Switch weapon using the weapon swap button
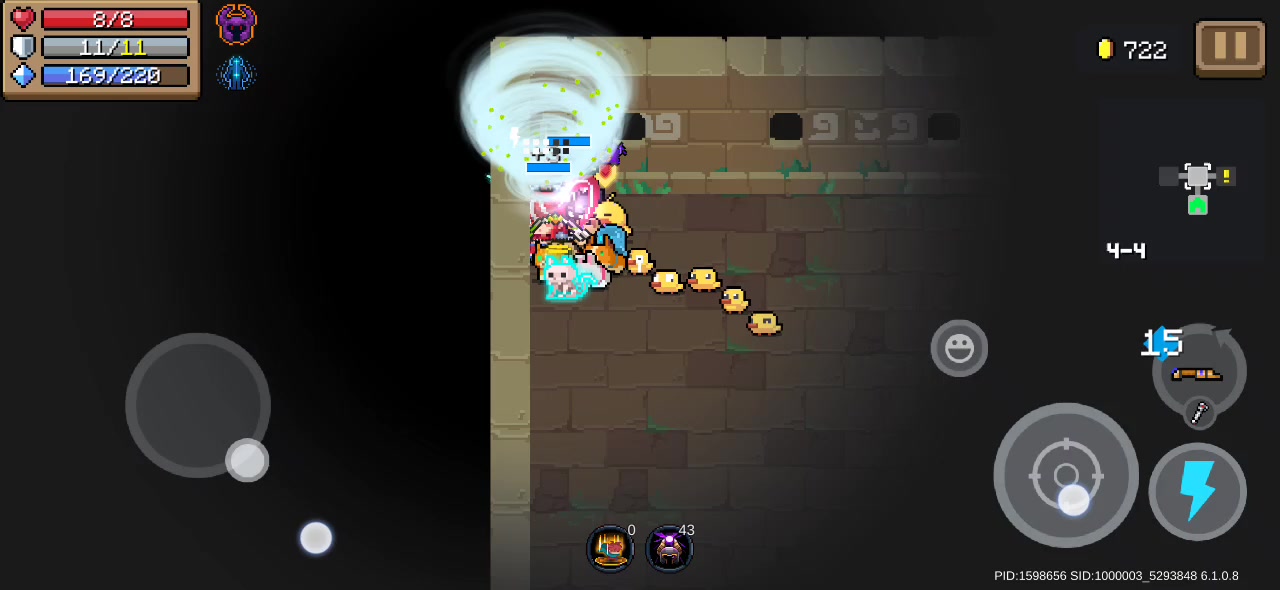1280x590 pixels. (x=1199, y=372)
